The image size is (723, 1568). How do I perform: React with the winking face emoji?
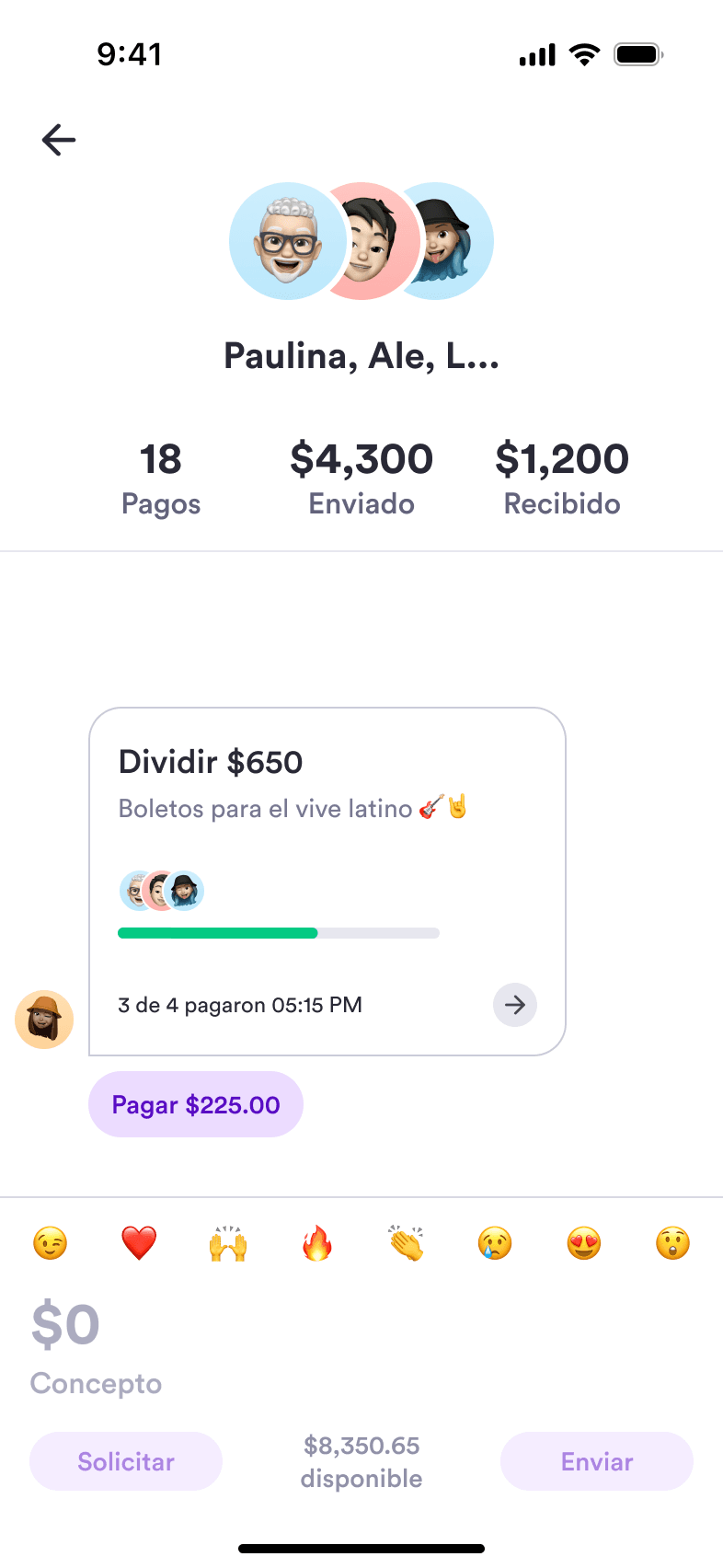coord(51,1244)
